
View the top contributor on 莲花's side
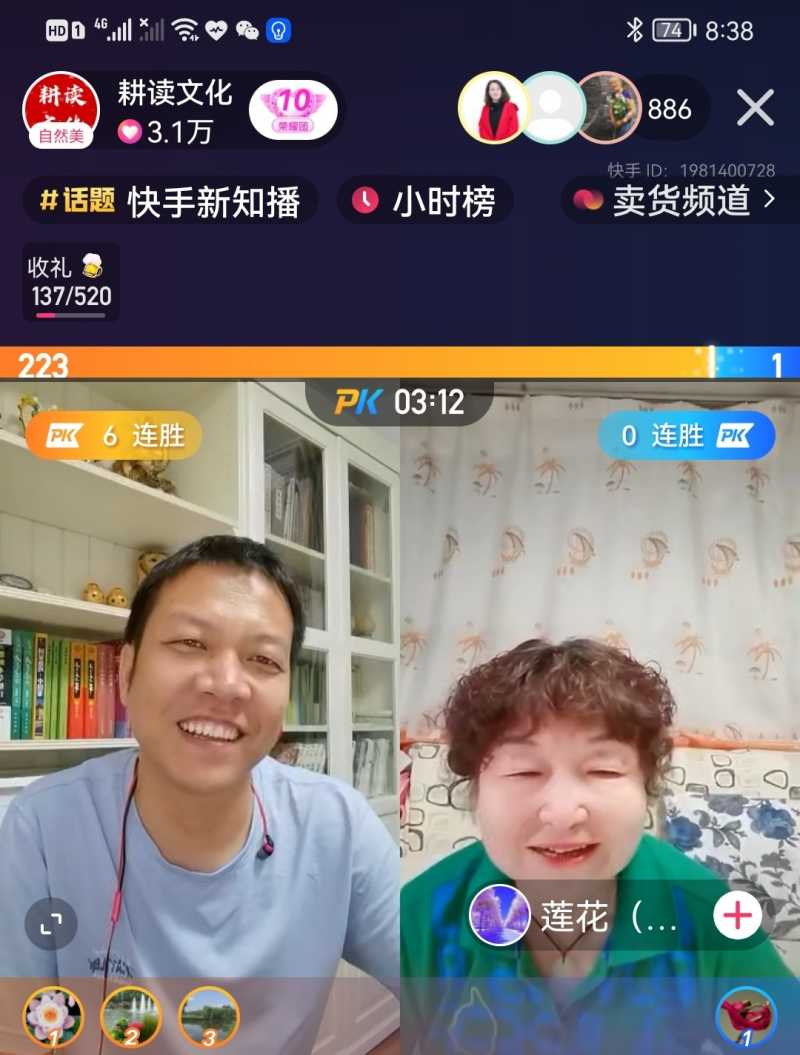(x=746, y=1016)
